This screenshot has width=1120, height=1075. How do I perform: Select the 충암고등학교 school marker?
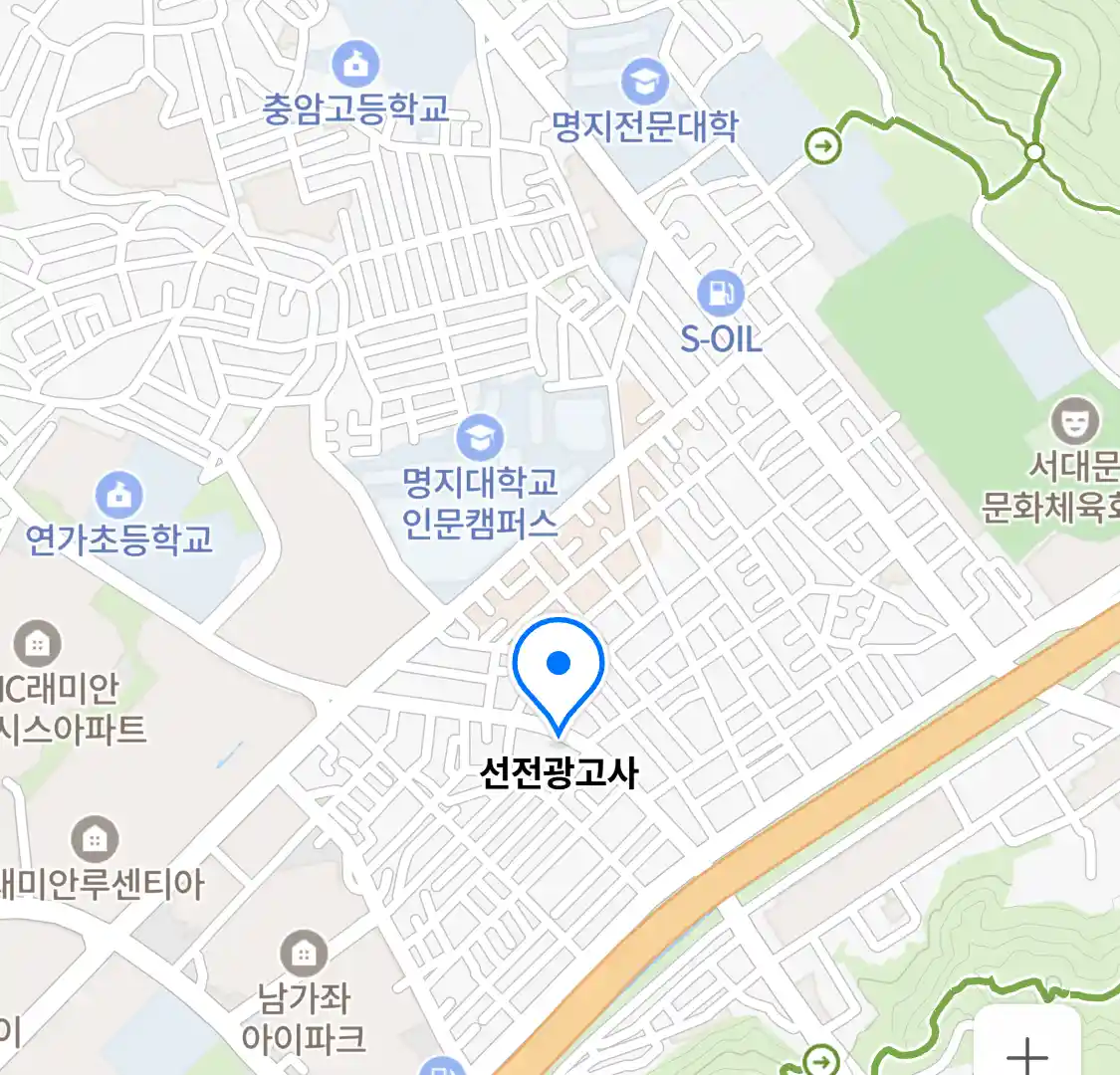[x=354, y=66]
